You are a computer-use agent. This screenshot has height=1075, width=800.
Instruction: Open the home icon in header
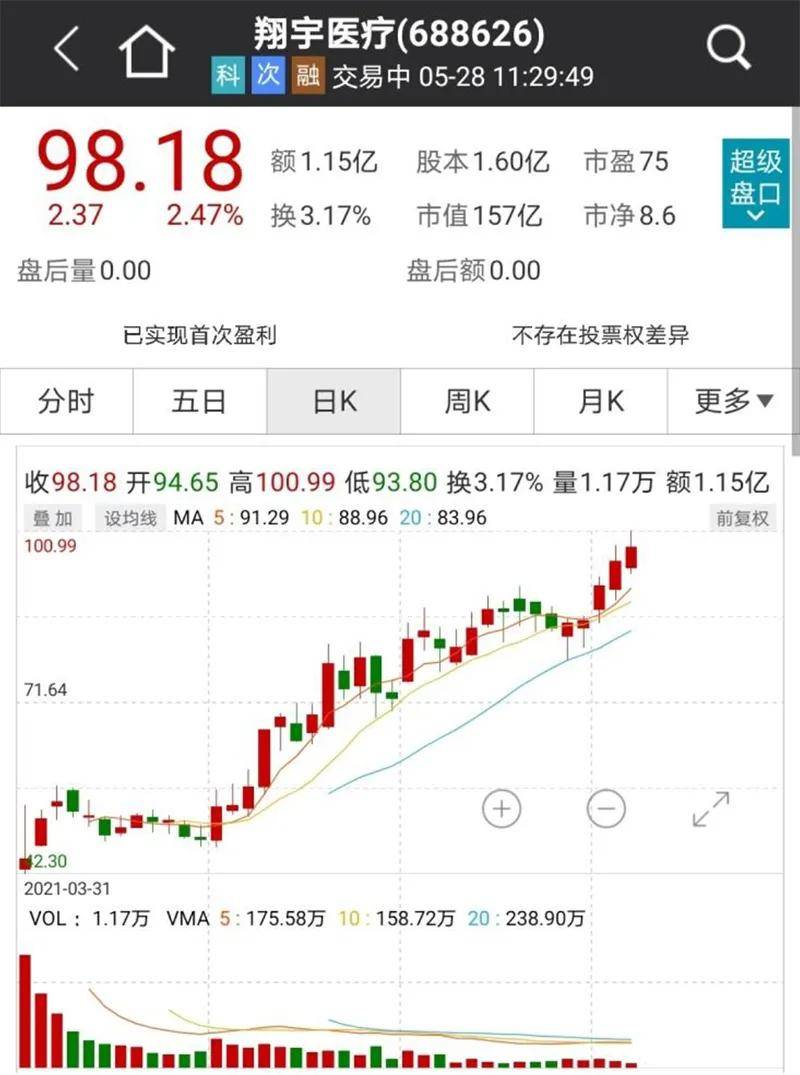click(x=147, y=50)
